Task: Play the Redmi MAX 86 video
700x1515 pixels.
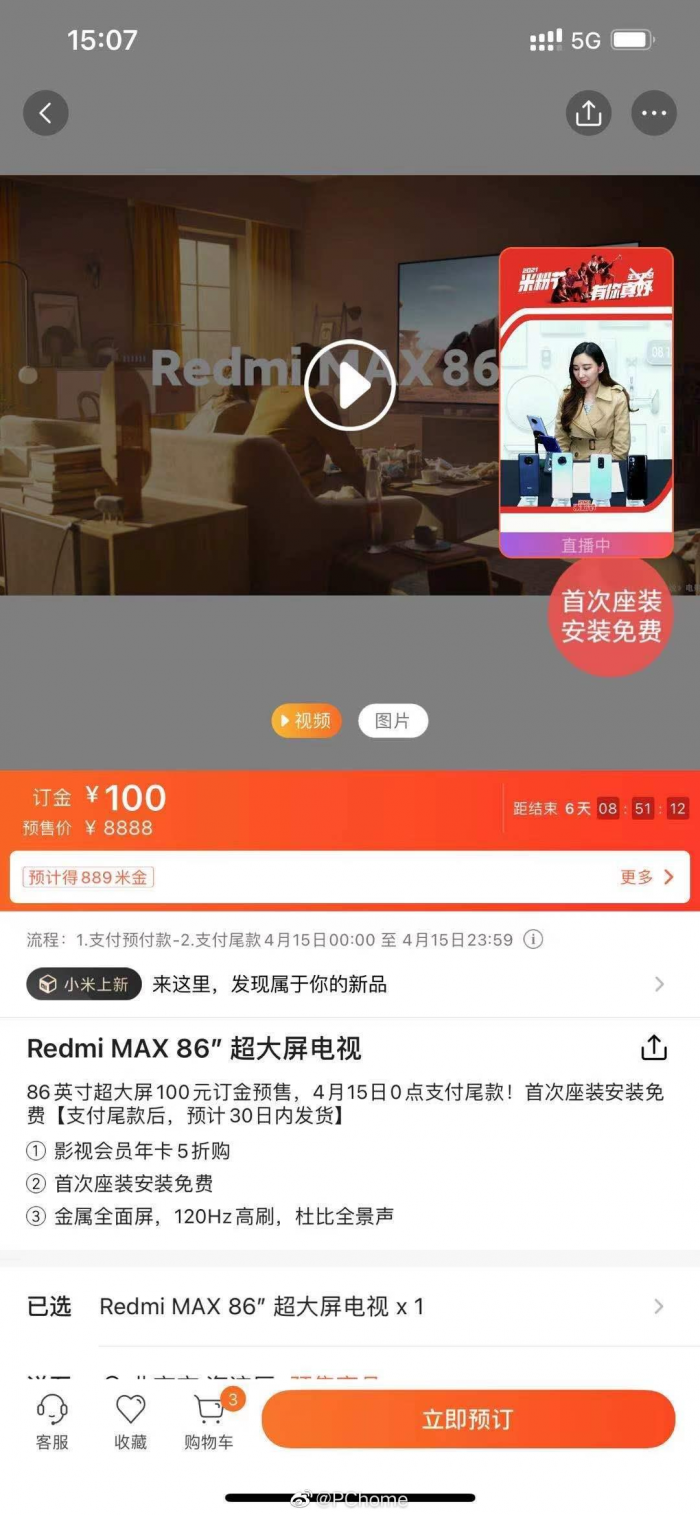Action: [x=351, y=385]
